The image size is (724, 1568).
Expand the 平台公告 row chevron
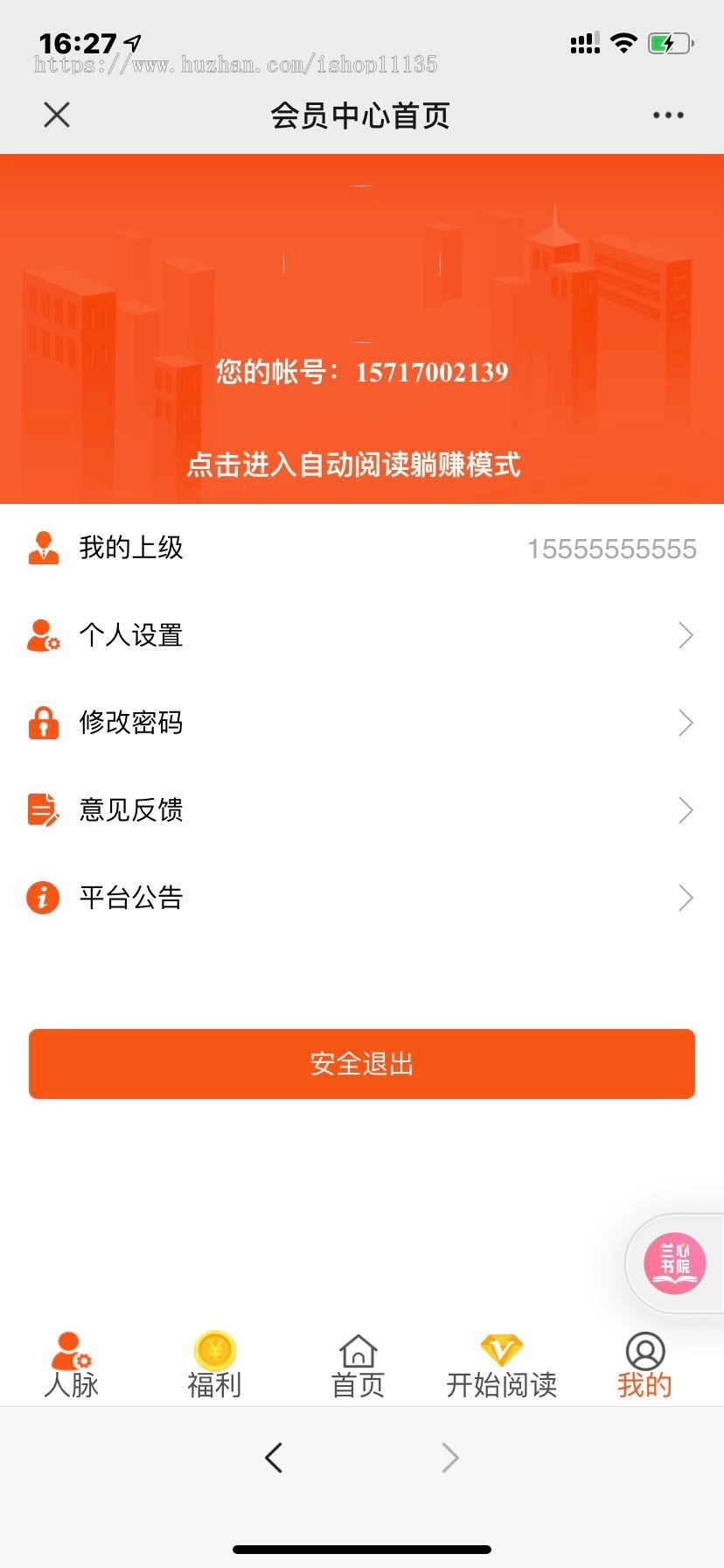coord(686,897)
